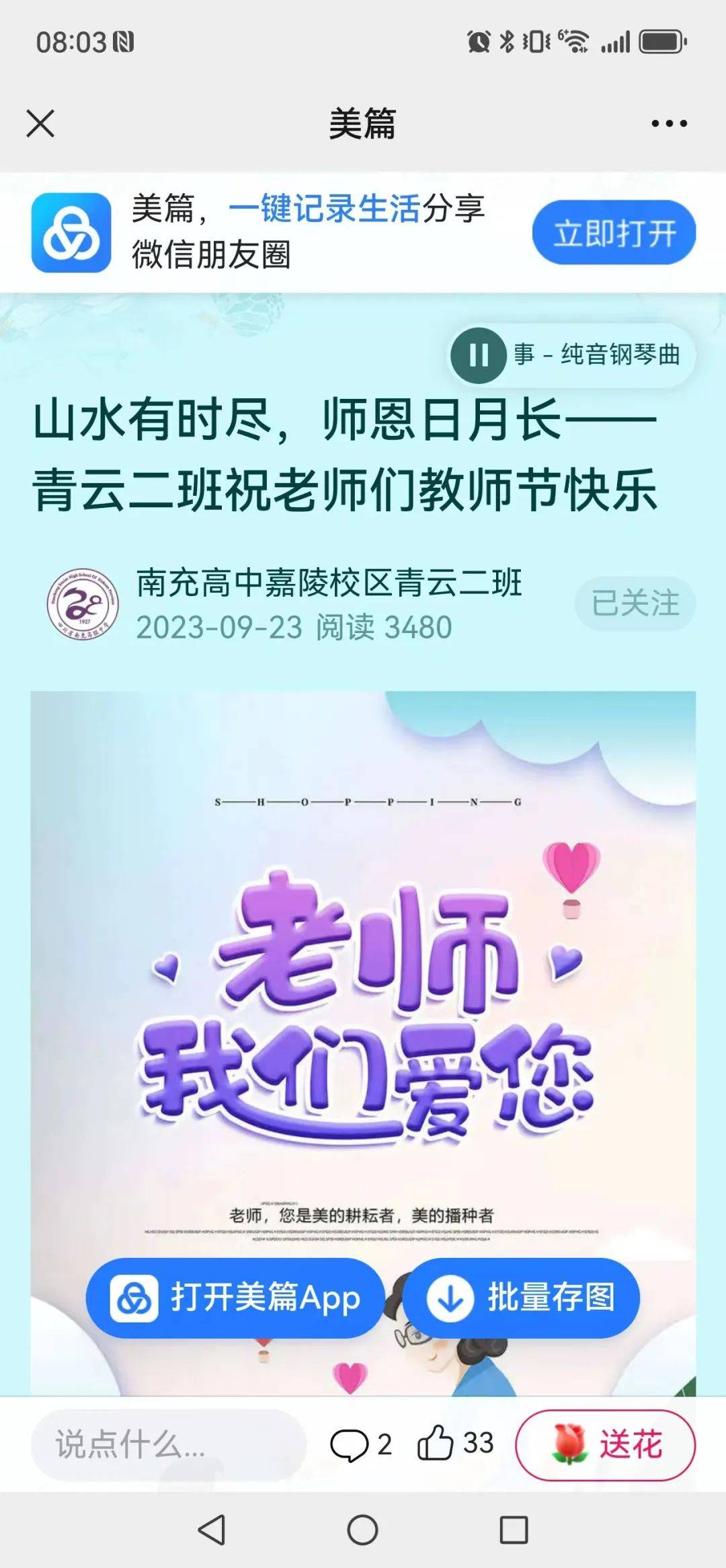Image resolution: width=726 pixels, height=1568 pixels.
Task: Pause the background piano music
Action: click(x=478, y=354)
